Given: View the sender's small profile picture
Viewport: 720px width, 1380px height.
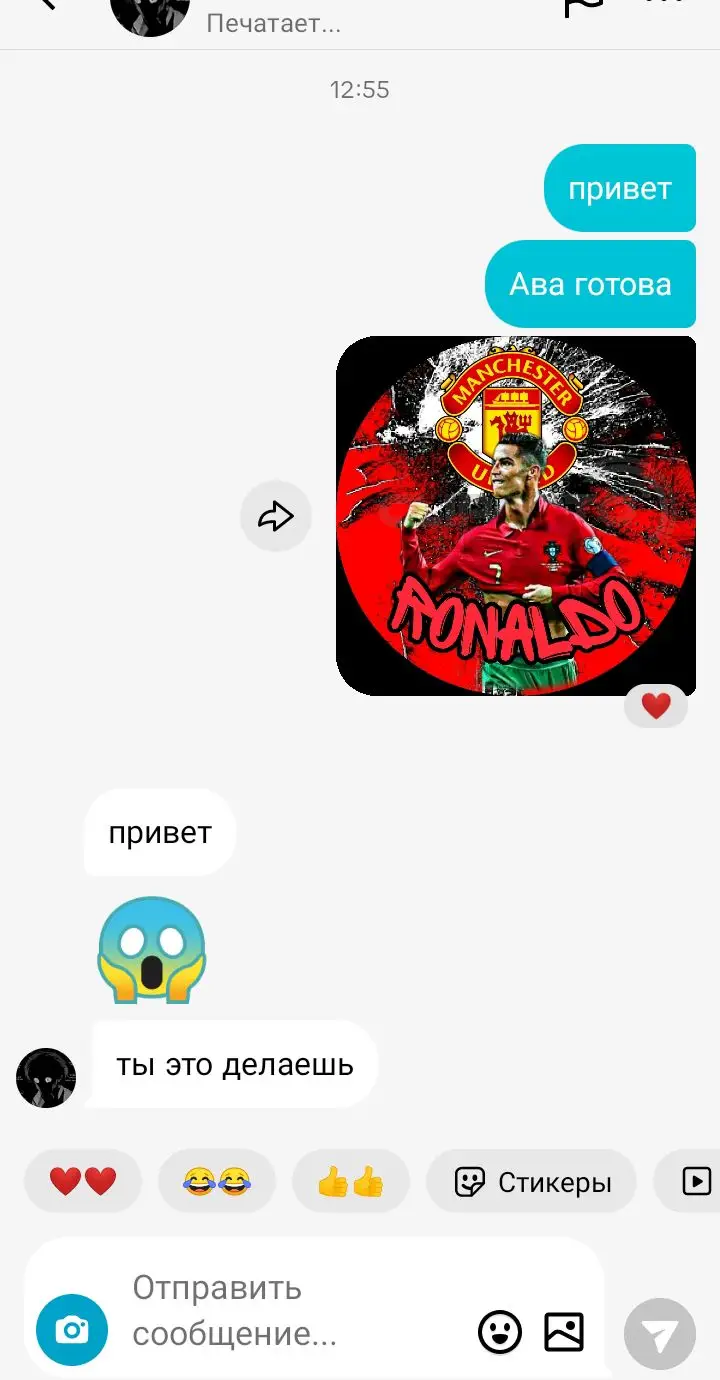Looking at the screenshot, I should (46, 1078).
